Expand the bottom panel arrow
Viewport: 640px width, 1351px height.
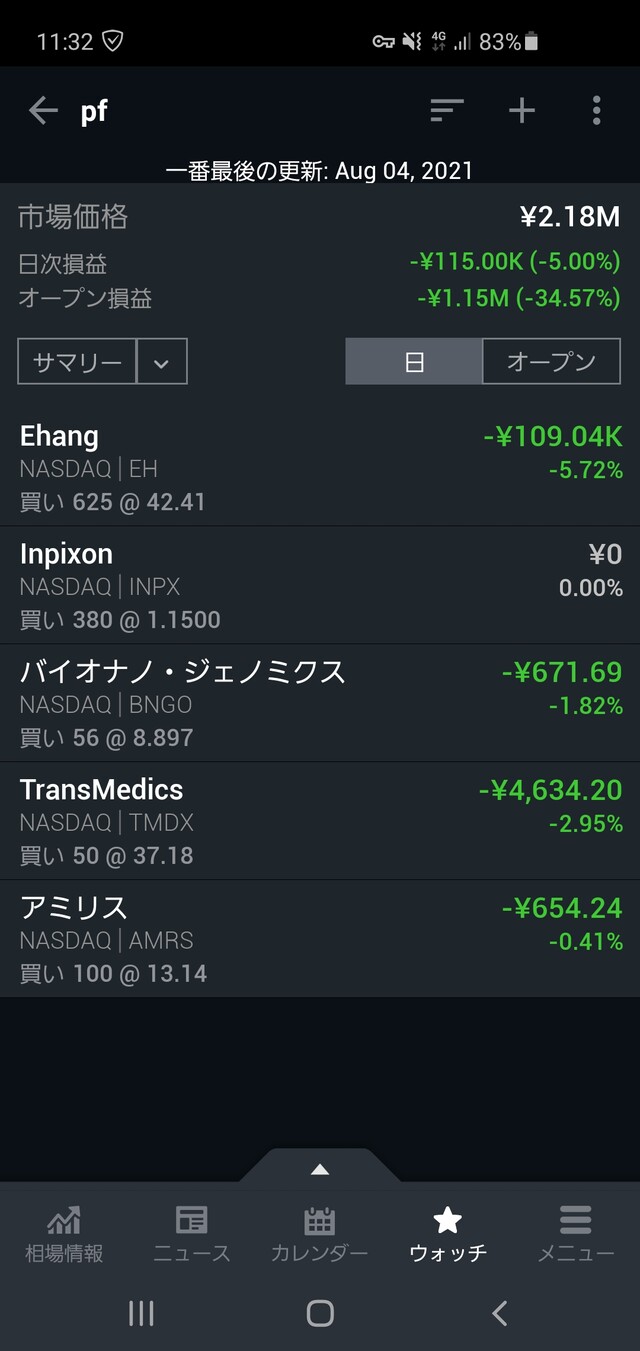(x=319, y=1168)
